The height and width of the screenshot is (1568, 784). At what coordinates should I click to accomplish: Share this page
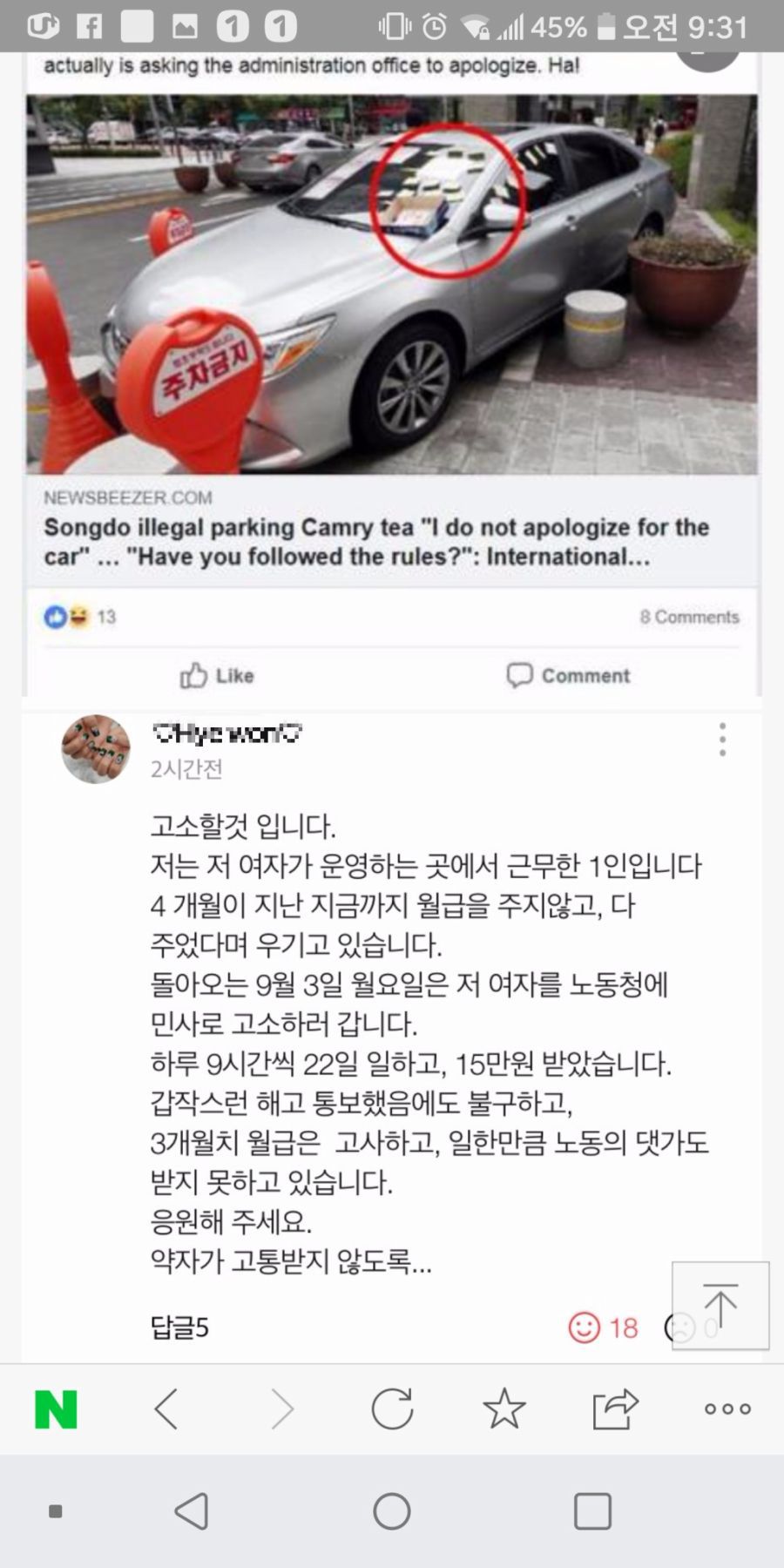coord(615,1409)
